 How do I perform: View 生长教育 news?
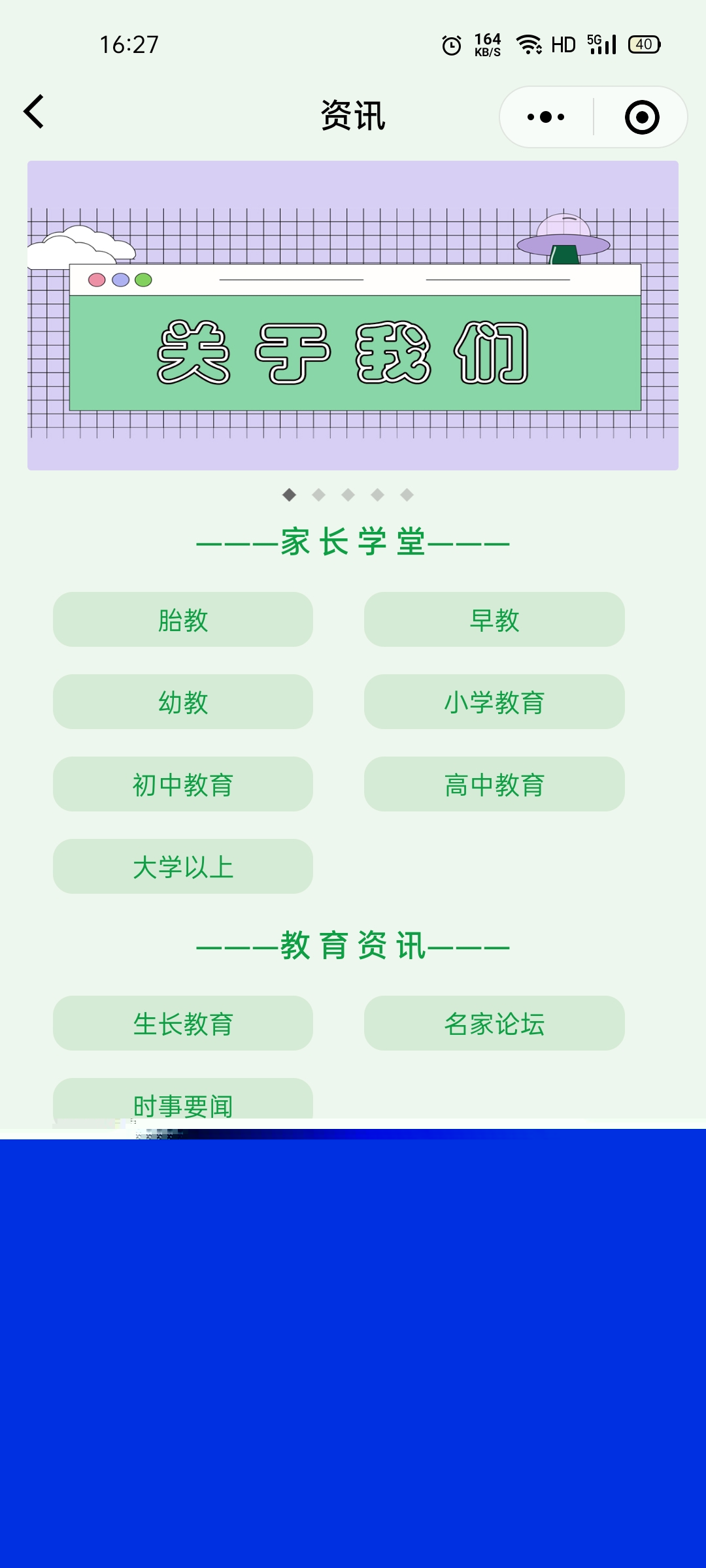point(183,1023)
